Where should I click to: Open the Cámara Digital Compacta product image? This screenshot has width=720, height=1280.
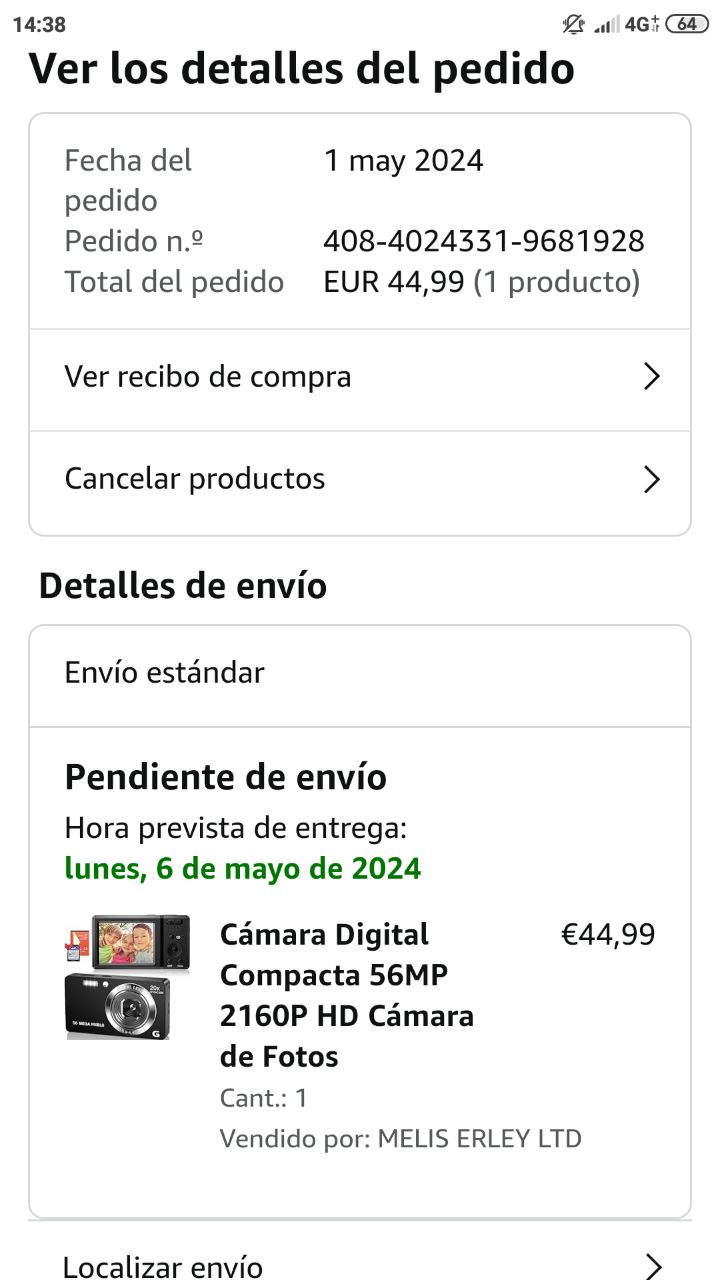tap(127, 977)
